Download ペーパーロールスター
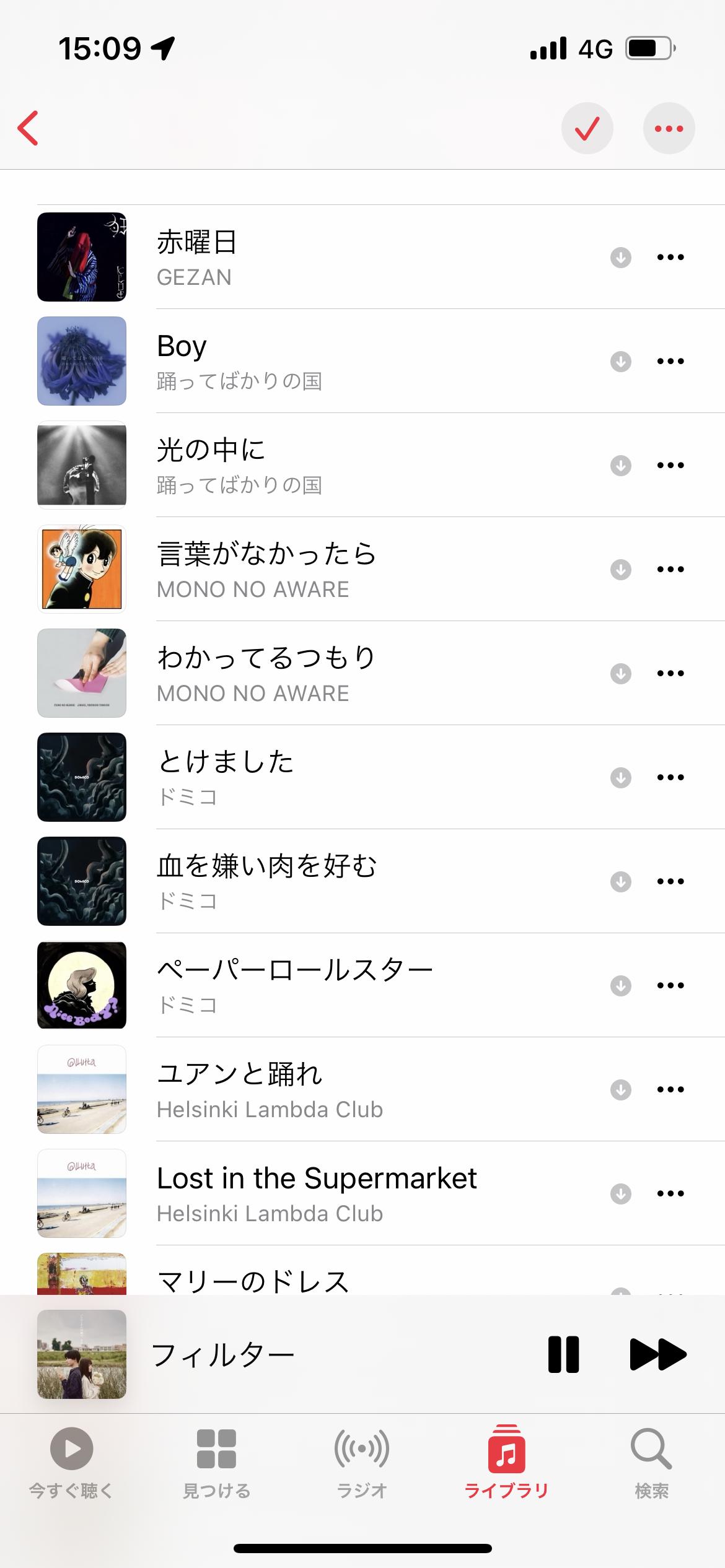Screen dimensions: 725x1568 pyautogui.click(x=620, y=985)
